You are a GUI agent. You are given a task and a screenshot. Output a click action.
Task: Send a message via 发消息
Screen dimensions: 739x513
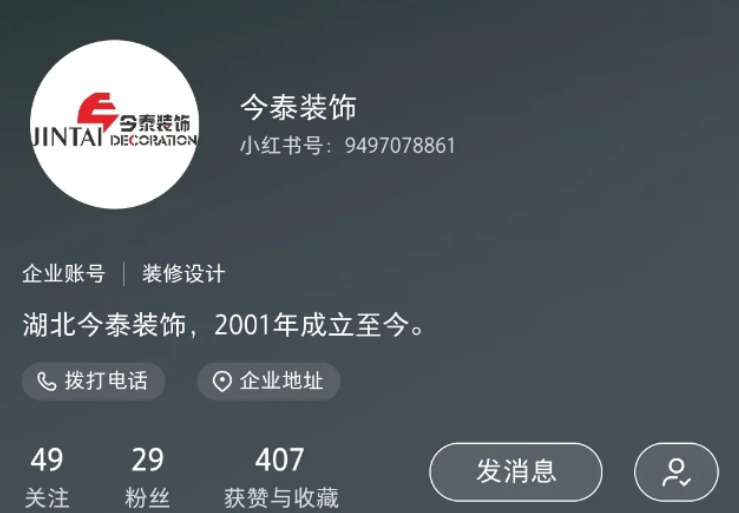516,472
